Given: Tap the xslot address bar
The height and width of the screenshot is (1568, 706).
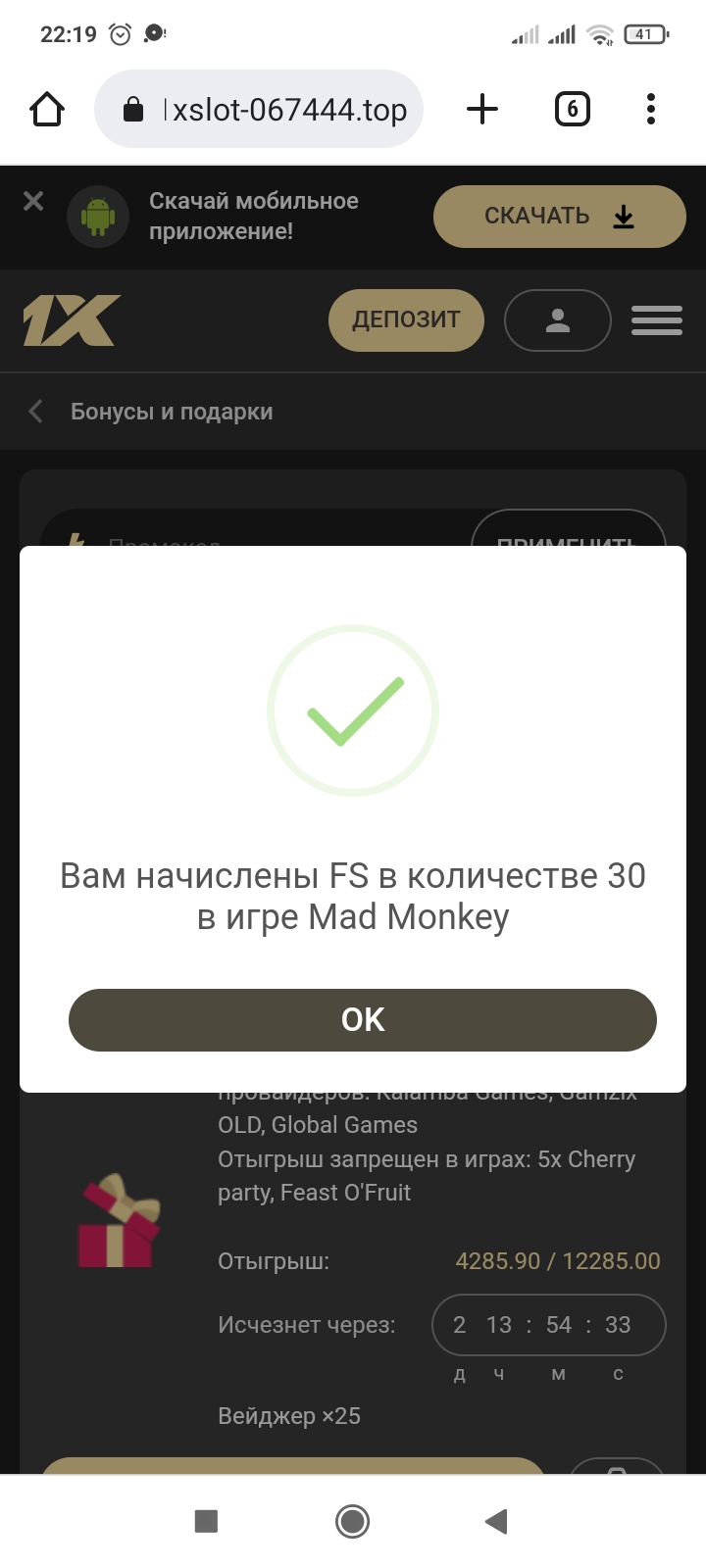Looking at the screenshot, I should point(259,110).
